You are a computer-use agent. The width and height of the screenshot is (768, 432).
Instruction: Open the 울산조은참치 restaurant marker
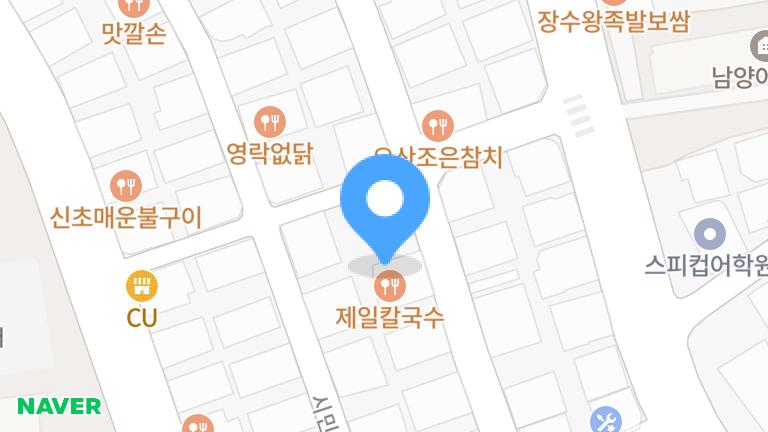(x=438, y=125)
